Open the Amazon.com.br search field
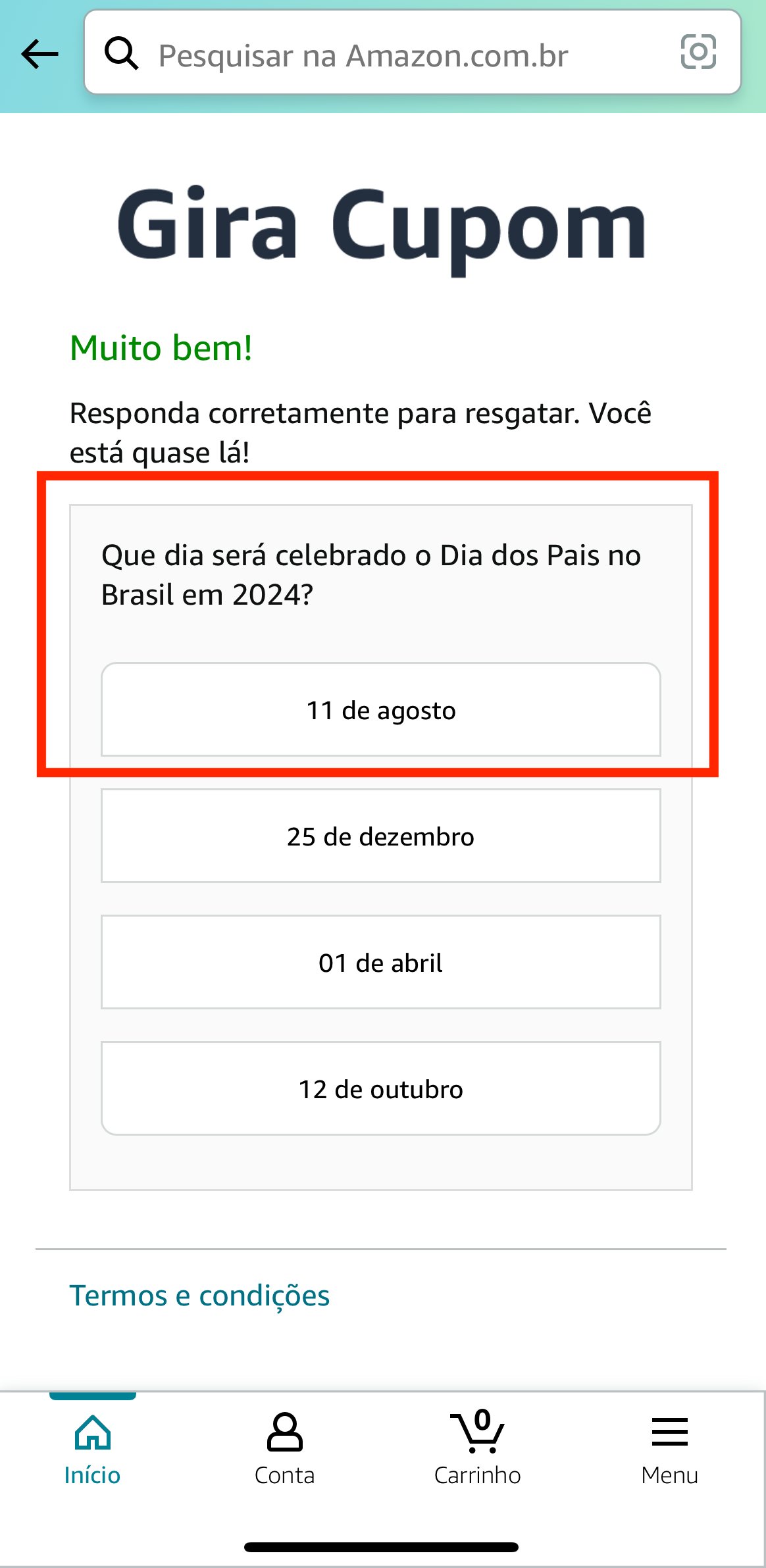This screenshot has height=1568, width=766. point(412,53)
